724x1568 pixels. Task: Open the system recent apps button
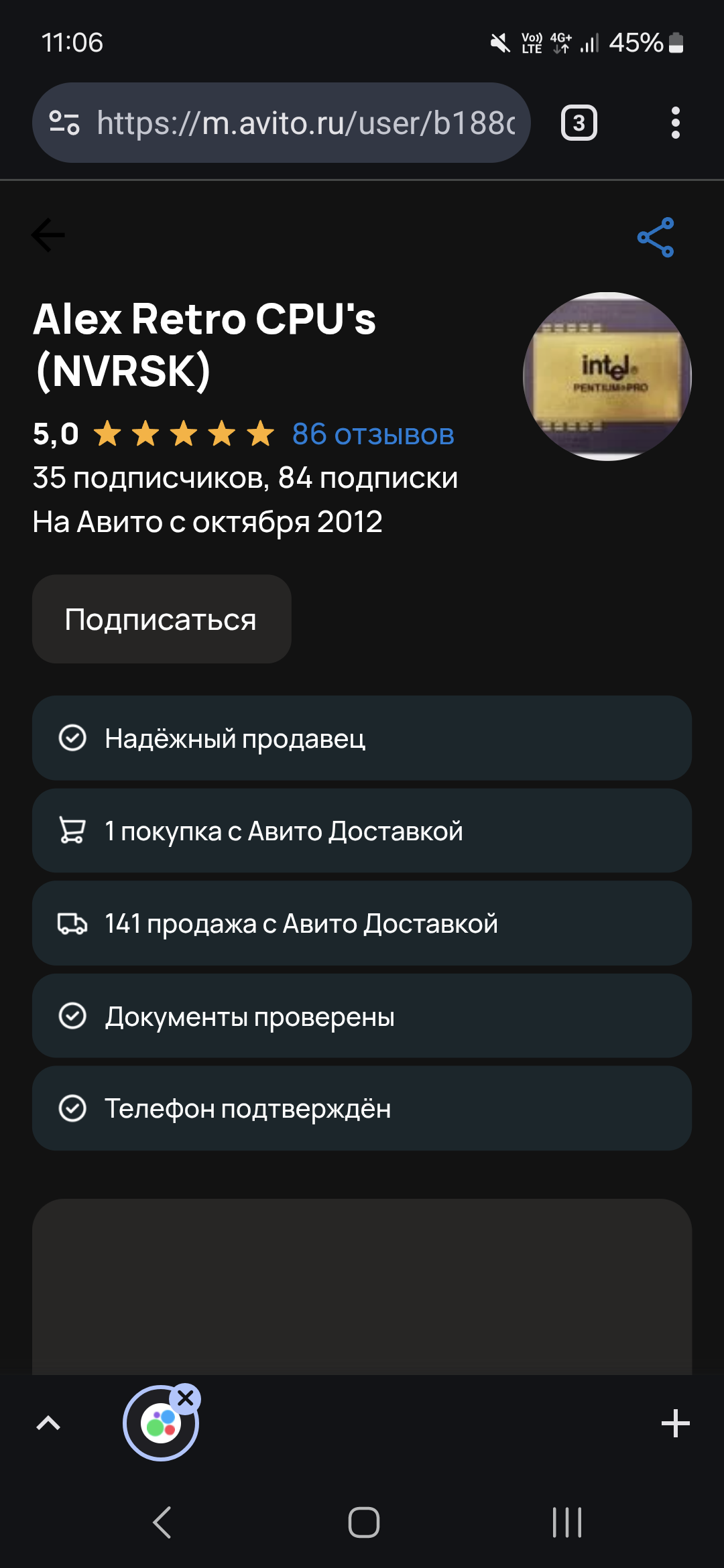point(566,1522)
